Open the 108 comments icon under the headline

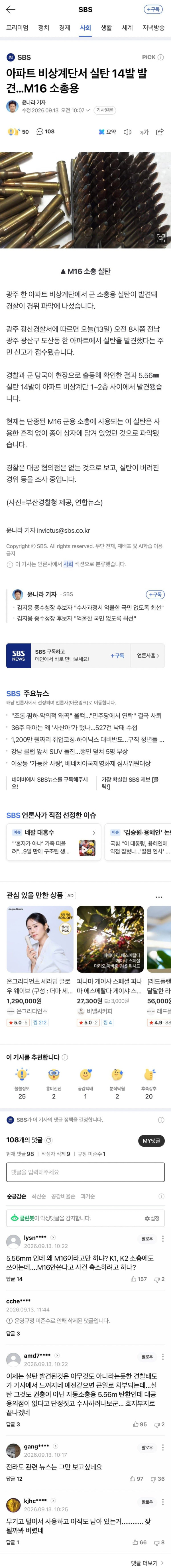click(x=46, y=132)
